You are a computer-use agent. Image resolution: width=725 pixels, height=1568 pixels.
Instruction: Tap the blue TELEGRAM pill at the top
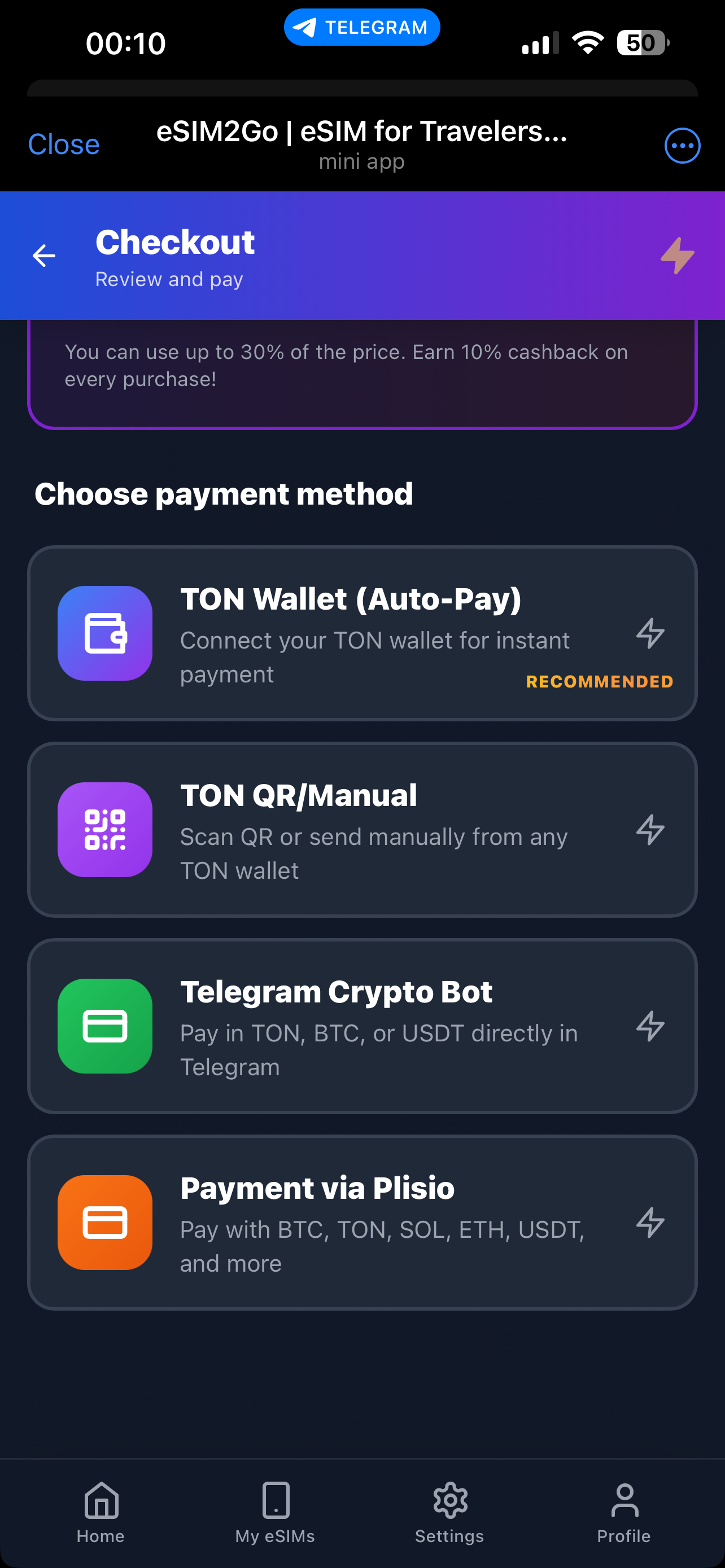click(x=362, y=26)
